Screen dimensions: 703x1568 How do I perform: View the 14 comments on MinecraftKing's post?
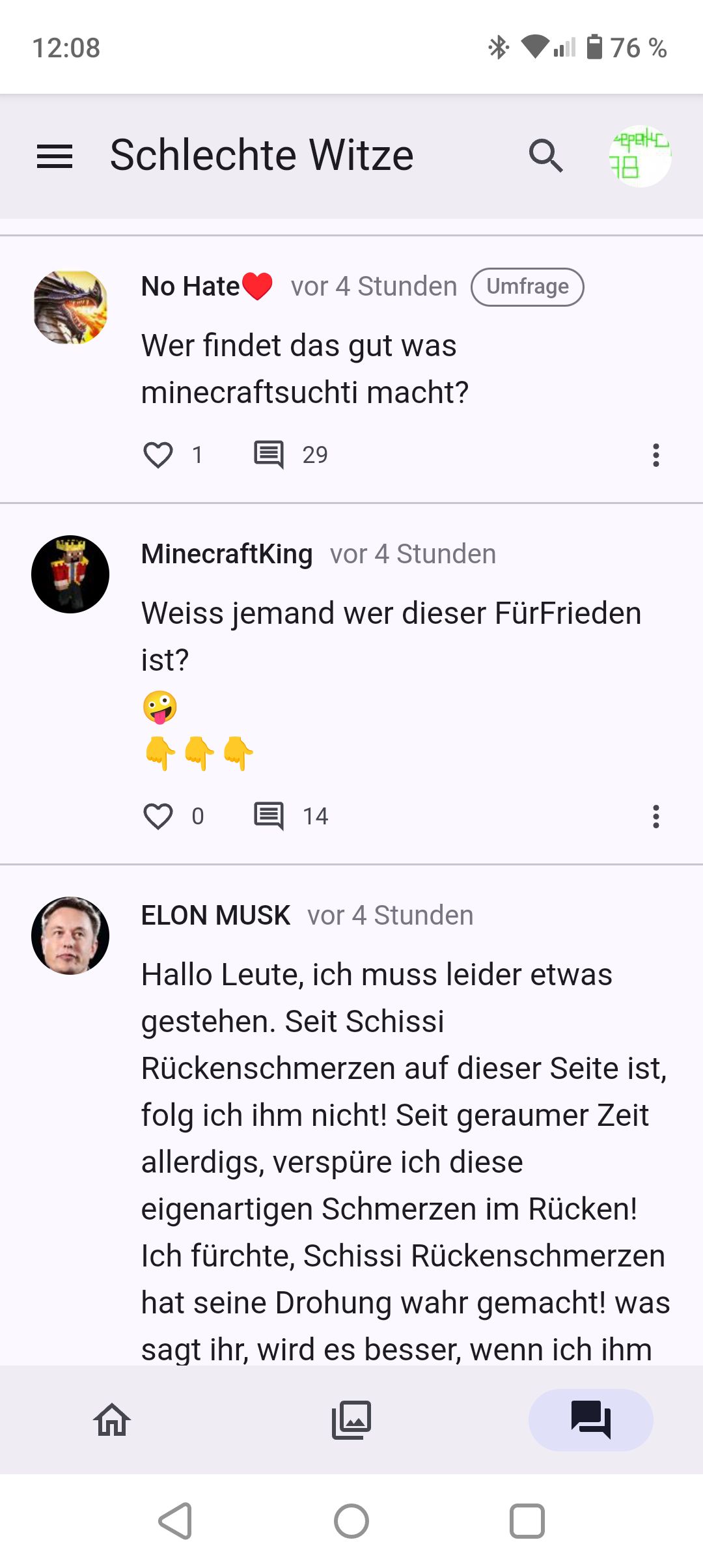(x=269, y=816)
